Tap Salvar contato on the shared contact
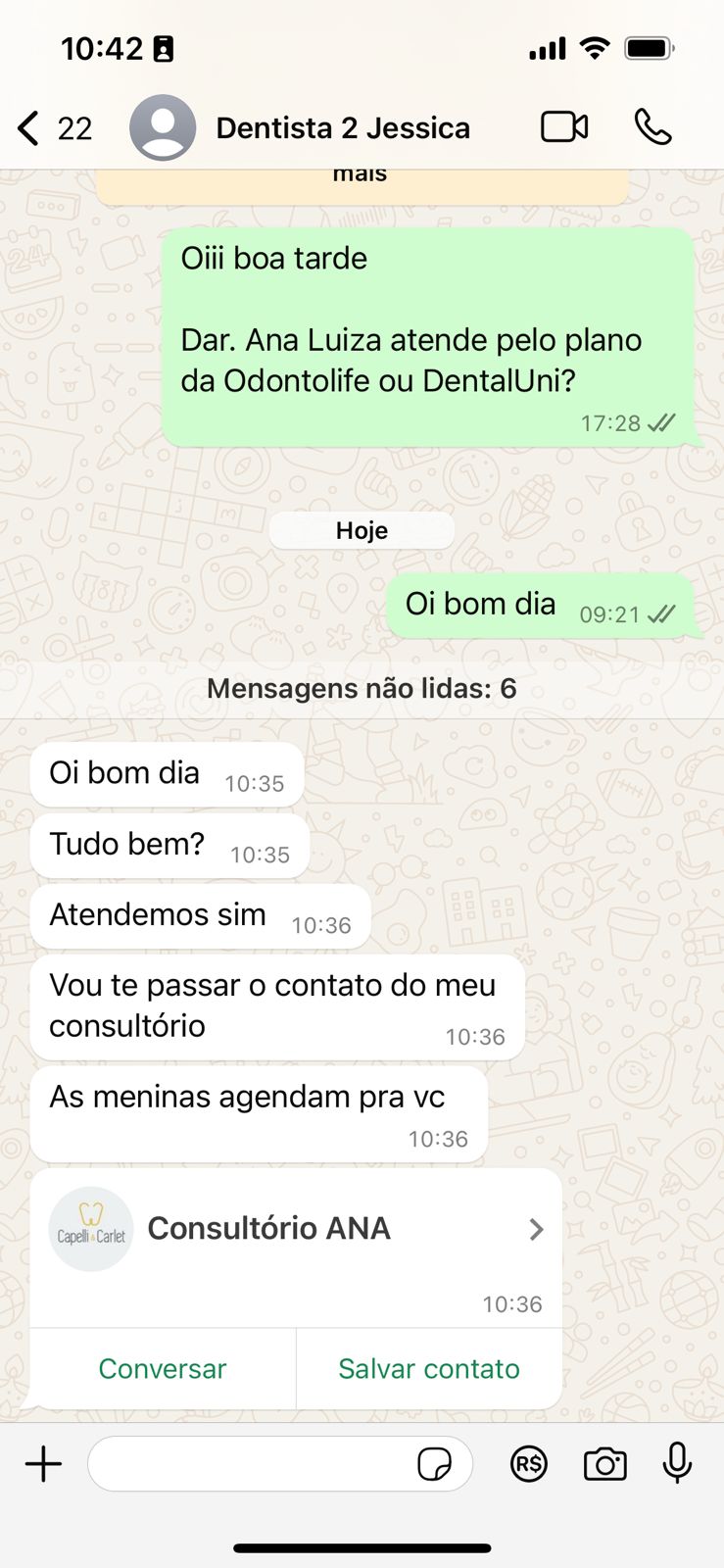The image size is (724, 1568). [429, 1369]
